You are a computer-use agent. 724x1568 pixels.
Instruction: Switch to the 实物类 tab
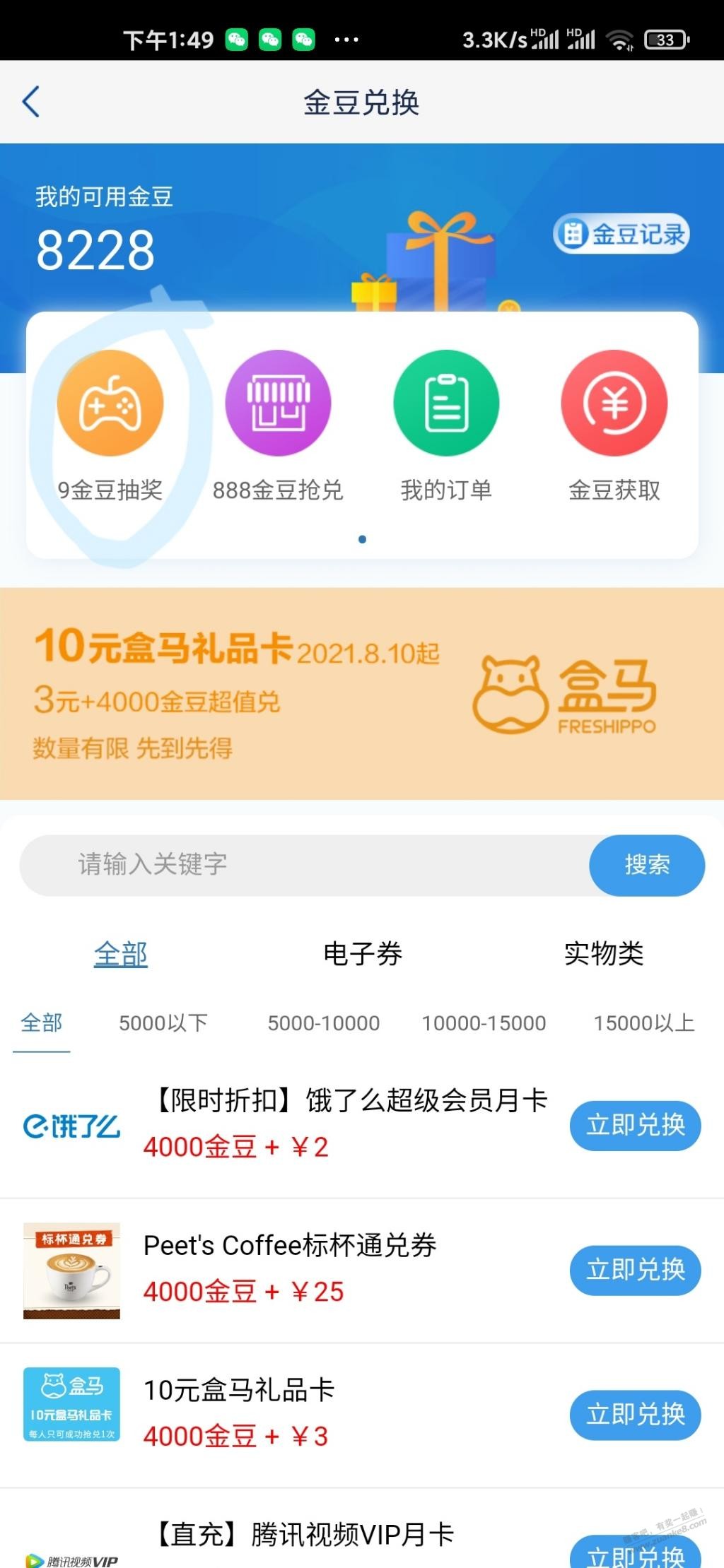coord(604,954)
